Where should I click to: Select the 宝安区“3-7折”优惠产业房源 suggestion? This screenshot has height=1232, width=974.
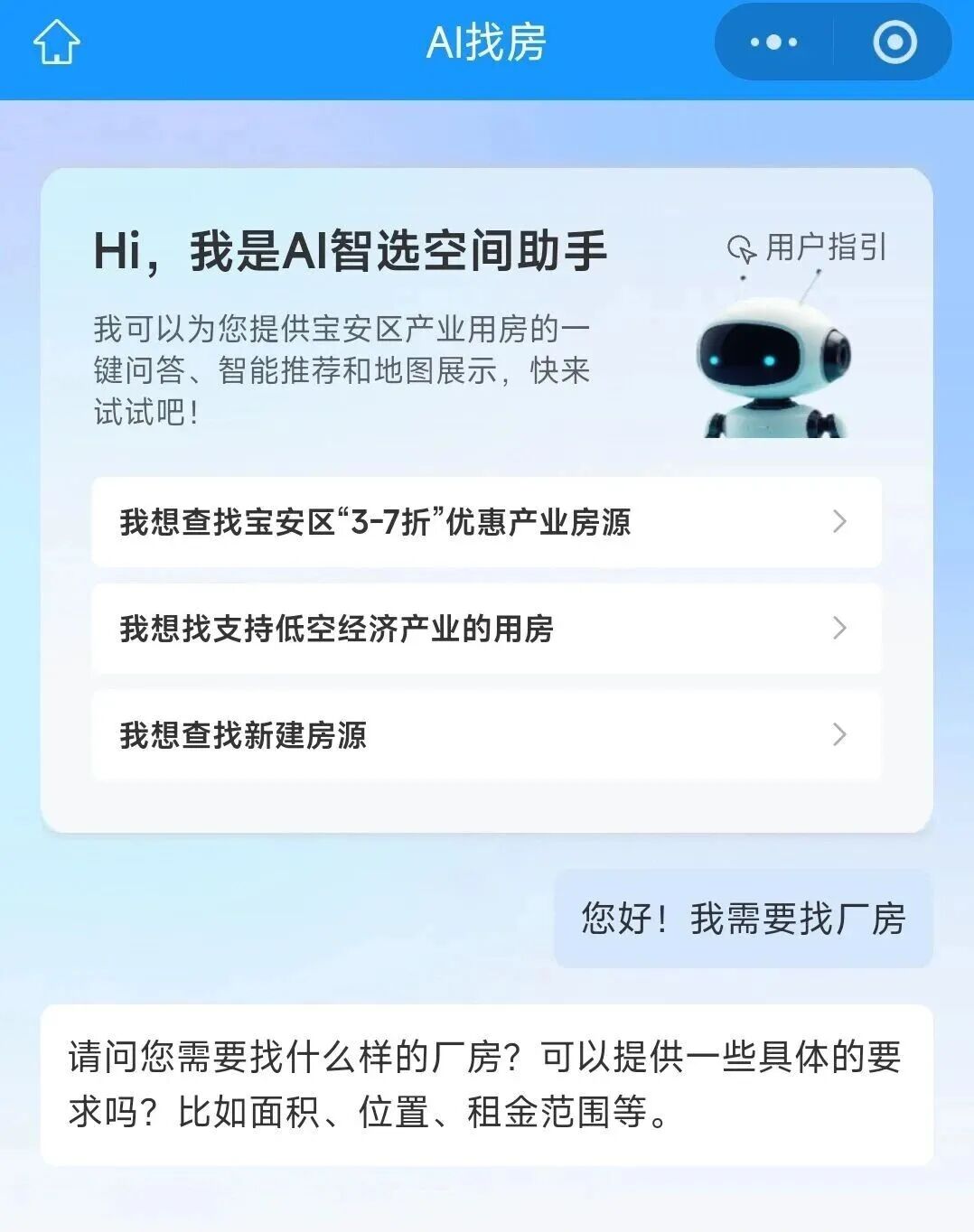(486, 522)
